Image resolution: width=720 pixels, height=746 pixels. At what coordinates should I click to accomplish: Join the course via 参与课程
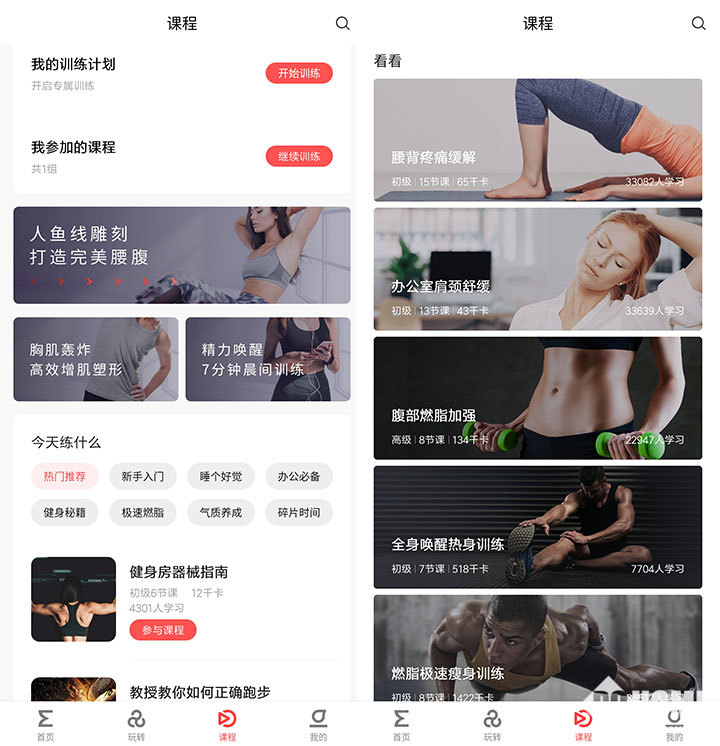162,630
